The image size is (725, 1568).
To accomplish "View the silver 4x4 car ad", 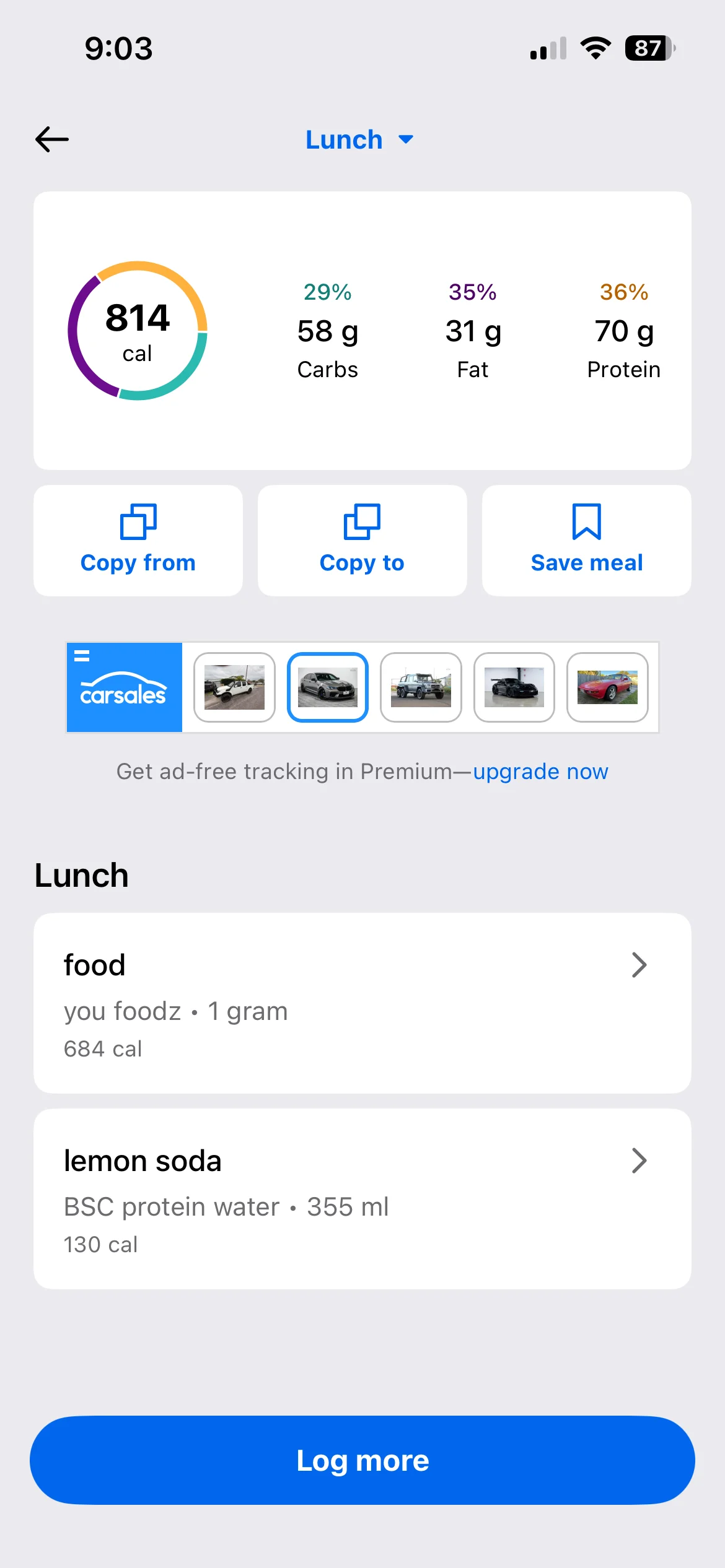I will point(421,687).
